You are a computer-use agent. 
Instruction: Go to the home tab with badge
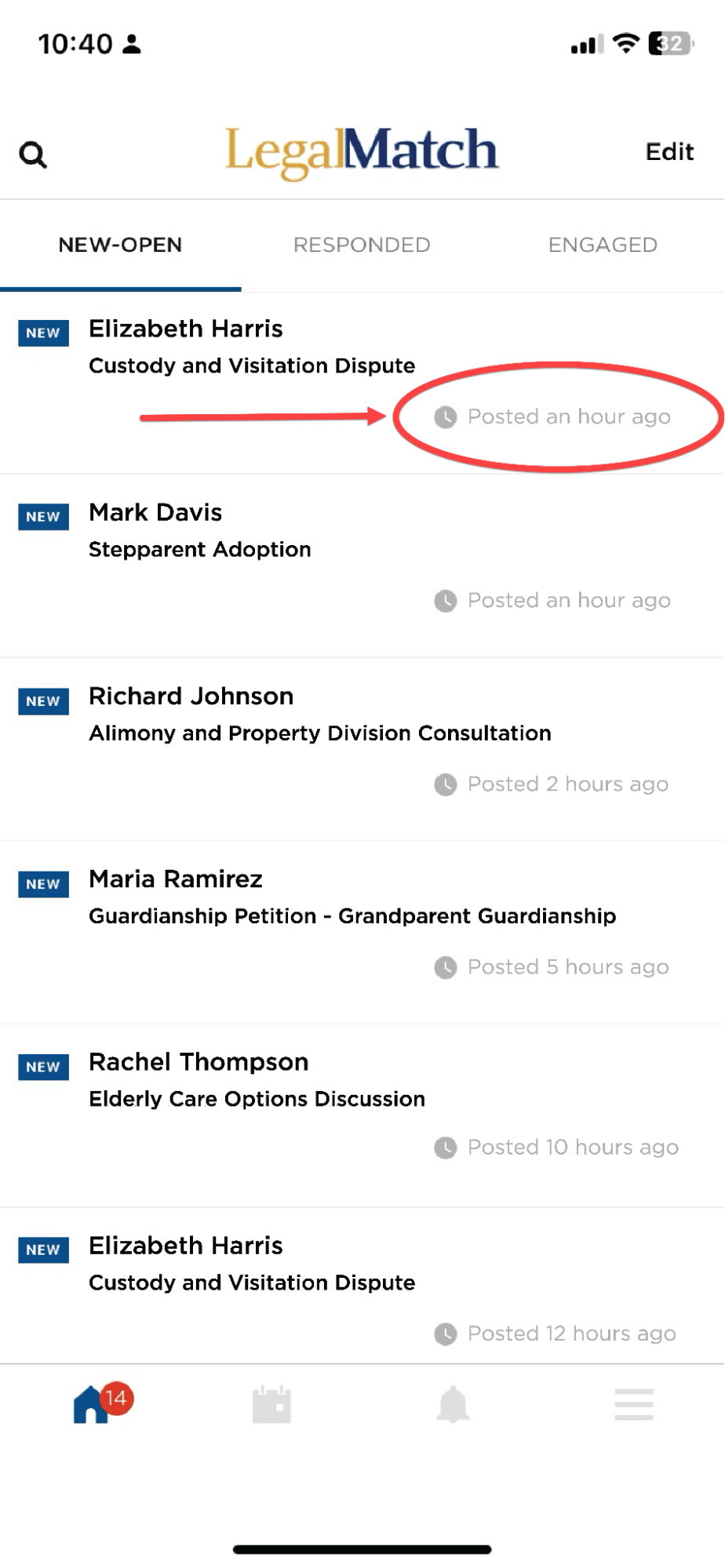click(x=93, y=1404)
